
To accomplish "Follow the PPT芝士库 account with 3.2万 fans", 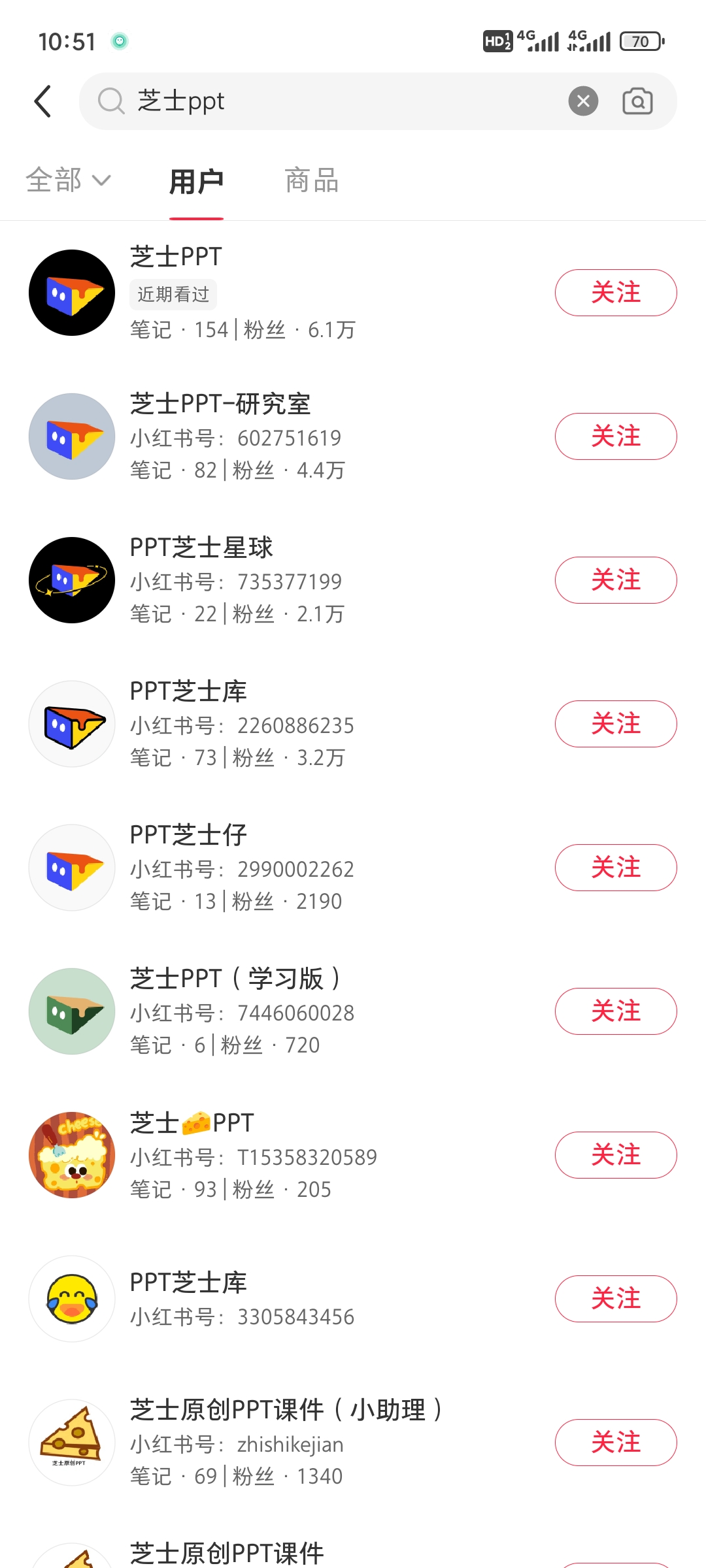I will [615, 724].
